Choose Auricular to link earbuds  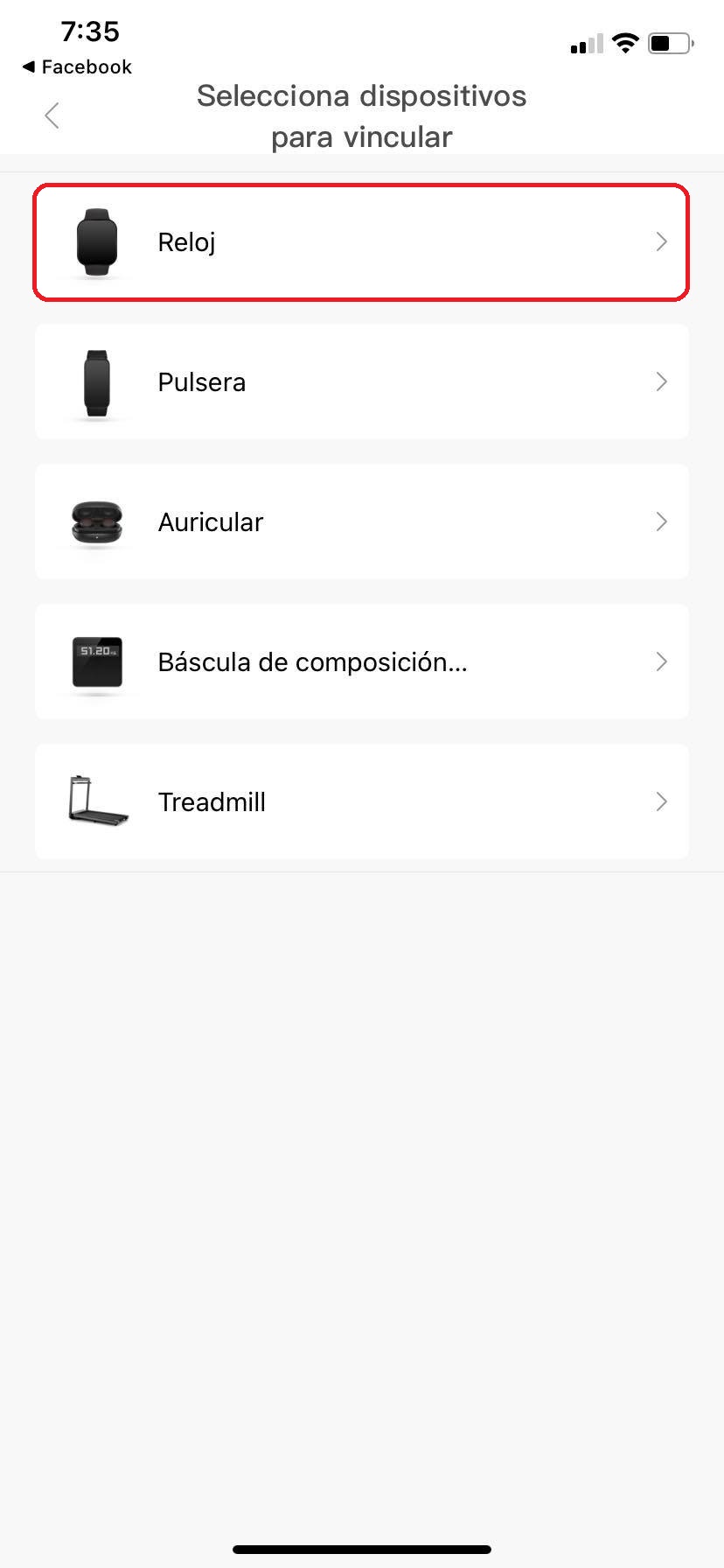tap(361, 522)
